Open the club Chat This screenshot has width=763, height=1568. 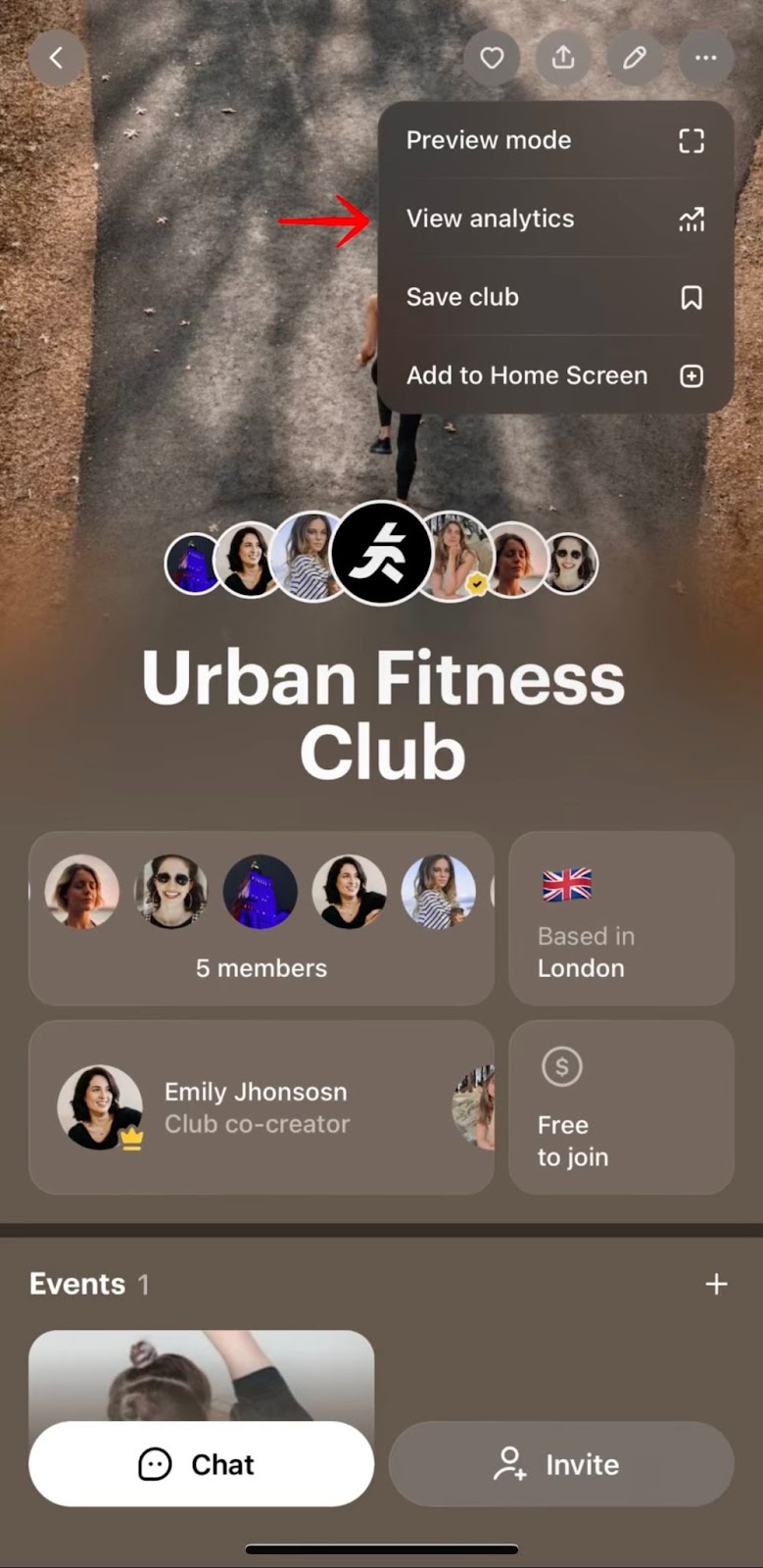pyautogui.click(x=201, y=1464)
